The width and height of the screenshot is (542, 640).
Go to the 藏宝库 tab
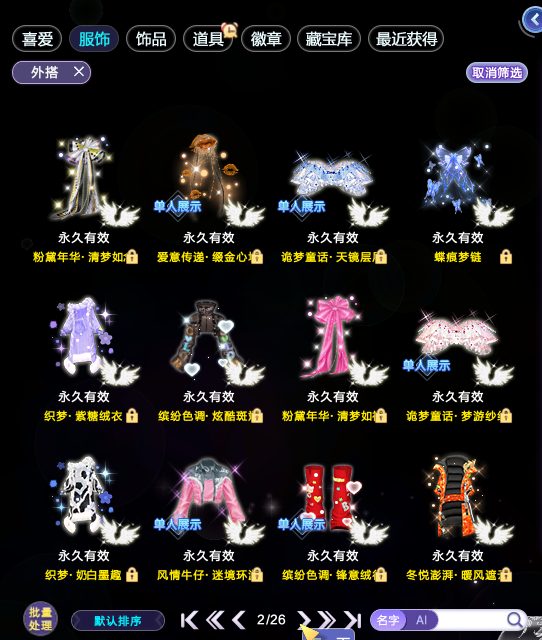[x=329, y=39]
